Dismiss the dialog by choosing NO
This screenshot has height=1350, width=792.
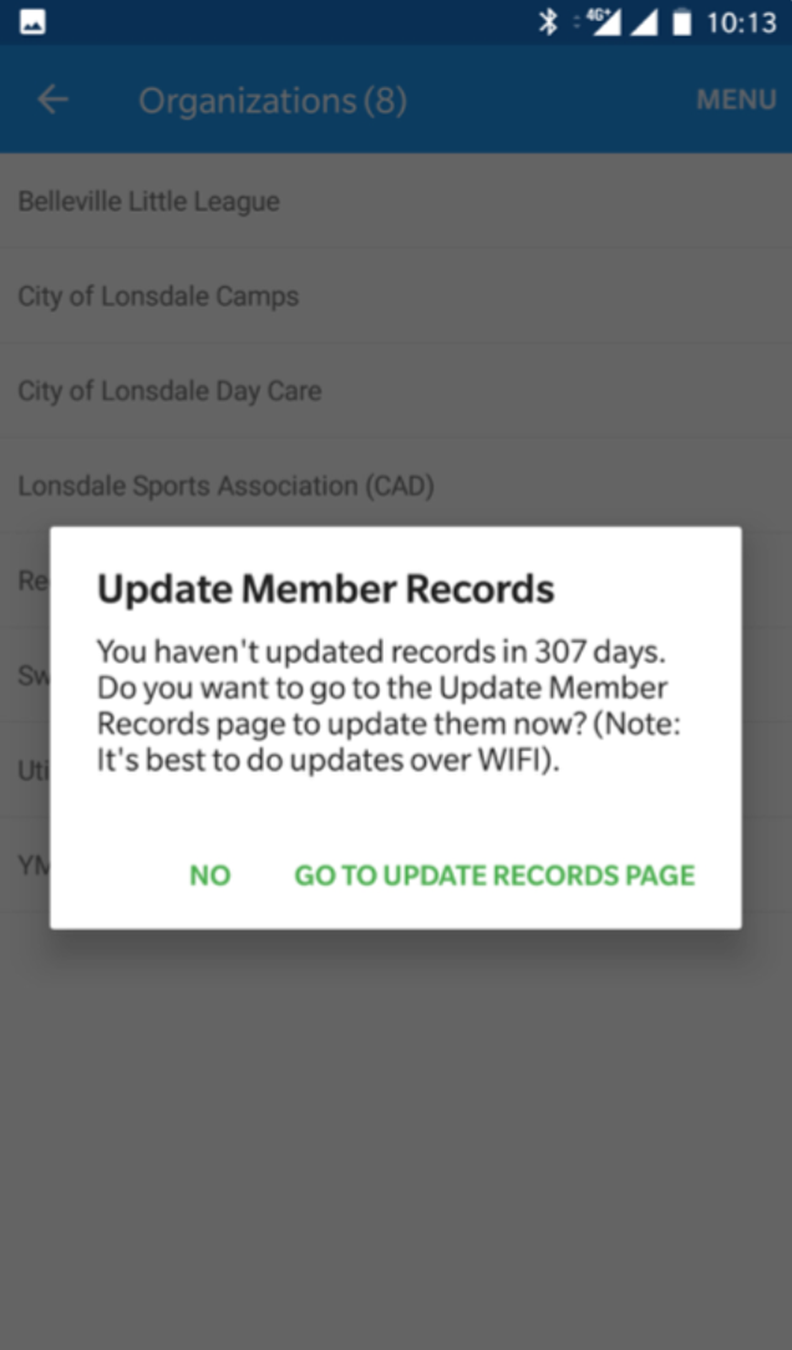click(x=210, y=876)
